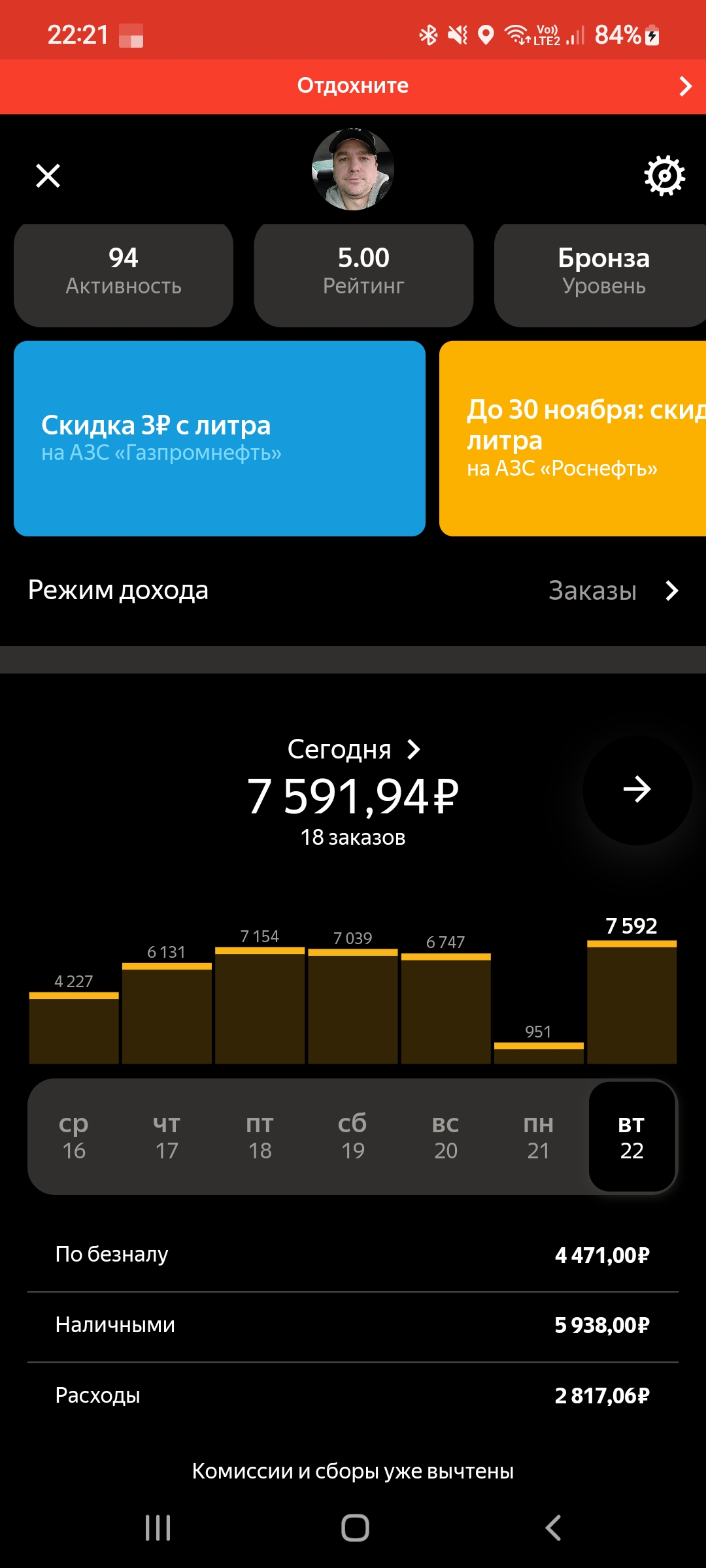The height and width of the screenshot is (1568, 706).
Task: Choose сб 19 in the day picker
Action: point(353,1137)
